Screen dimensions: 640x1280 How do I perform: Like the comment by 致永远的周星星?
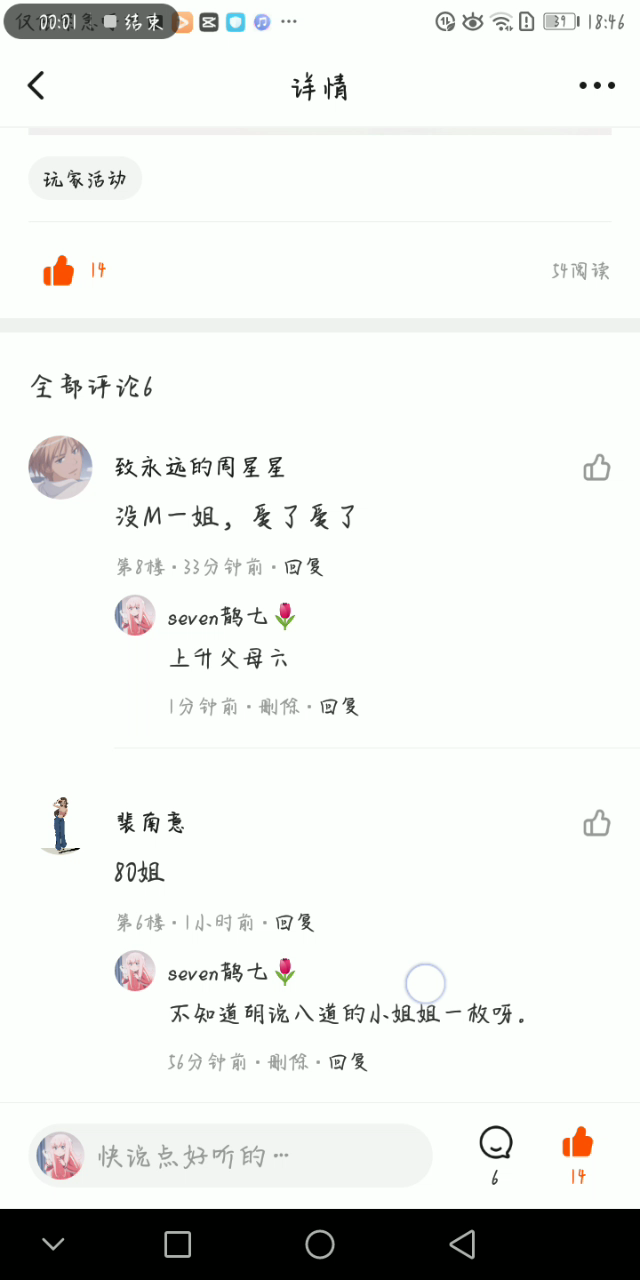[x=597, y=467]
